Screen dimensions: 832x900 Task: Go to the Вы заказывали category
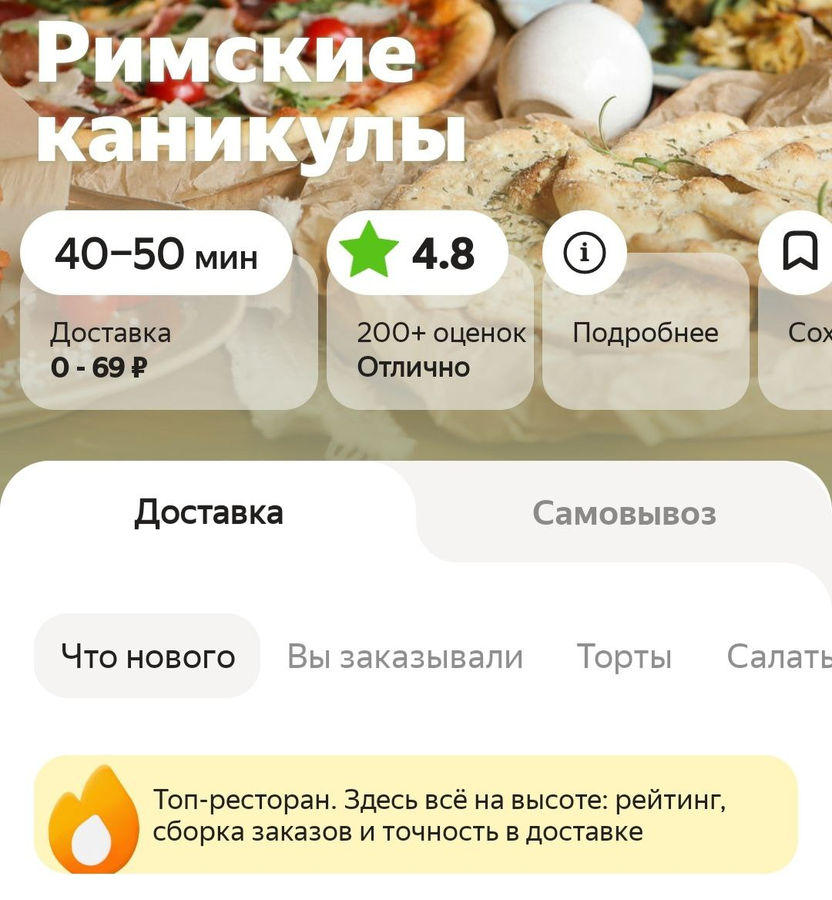coord(405,656)
